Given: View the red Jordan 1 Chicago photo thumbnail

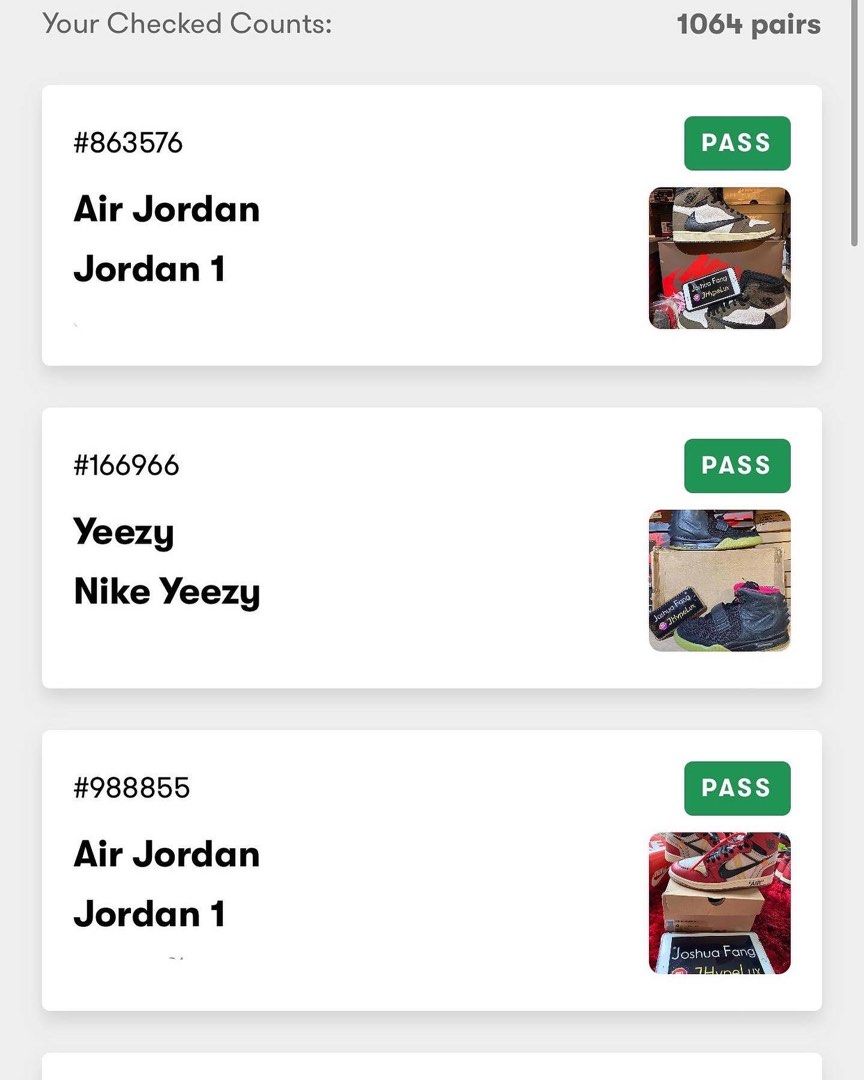Looking at the screenshot, I should 719,902.
